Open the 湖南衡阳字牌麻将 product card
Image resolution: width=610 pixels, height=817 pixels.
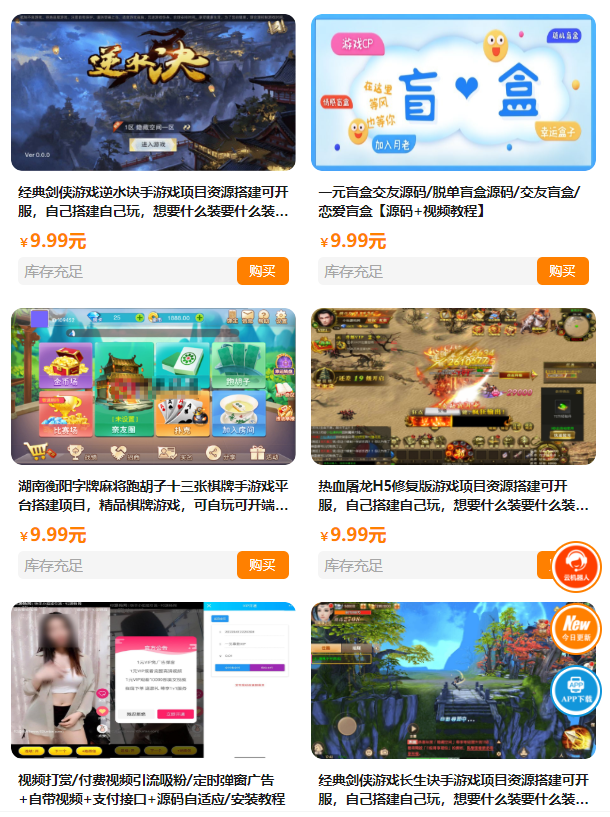(x=153, y=386)
